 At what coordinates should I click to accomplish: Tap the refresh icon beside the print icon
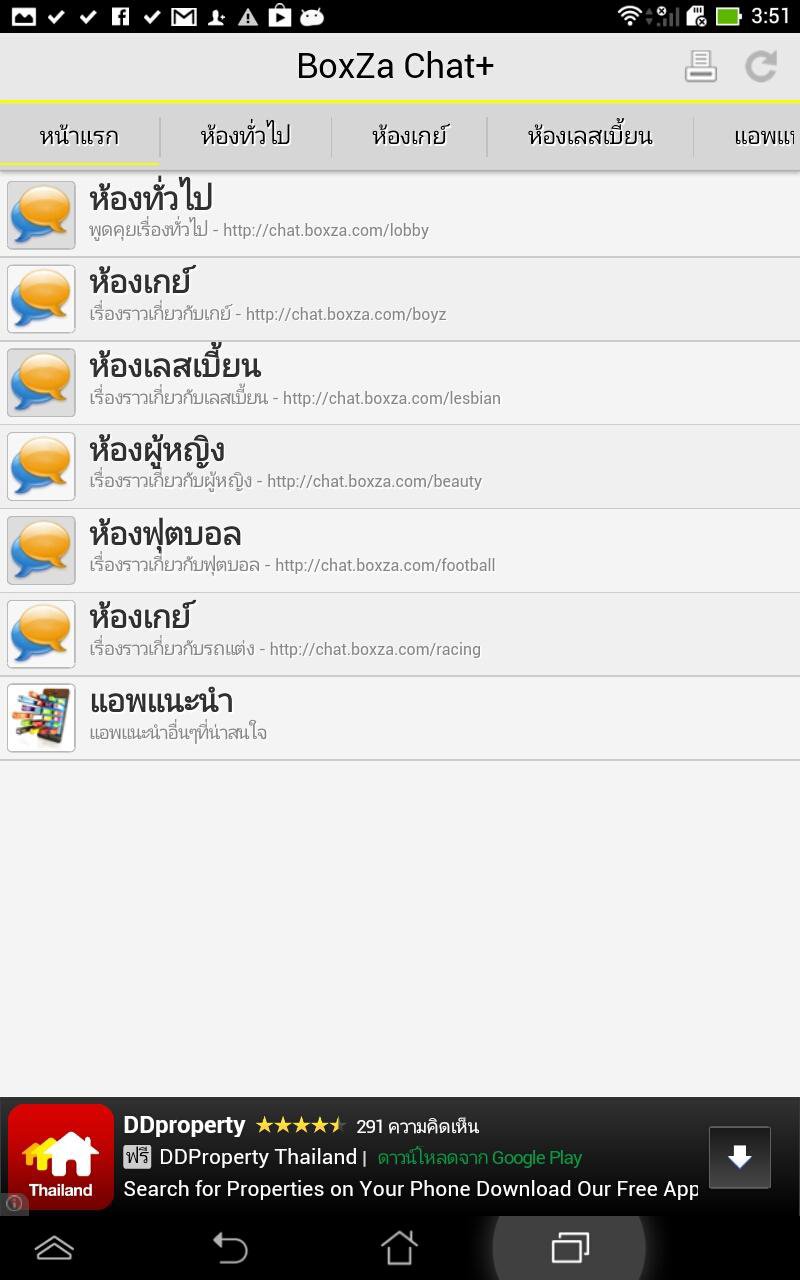(762, 66)
